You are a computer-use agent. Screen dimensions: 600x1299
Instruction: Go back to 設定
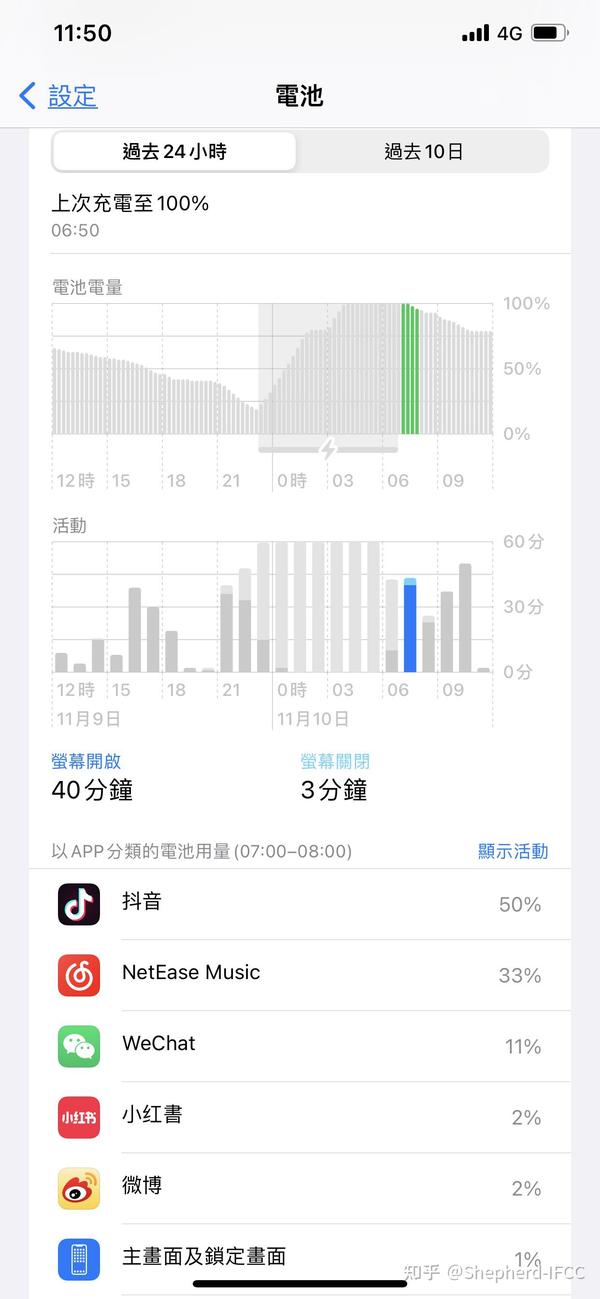point(59,96)
